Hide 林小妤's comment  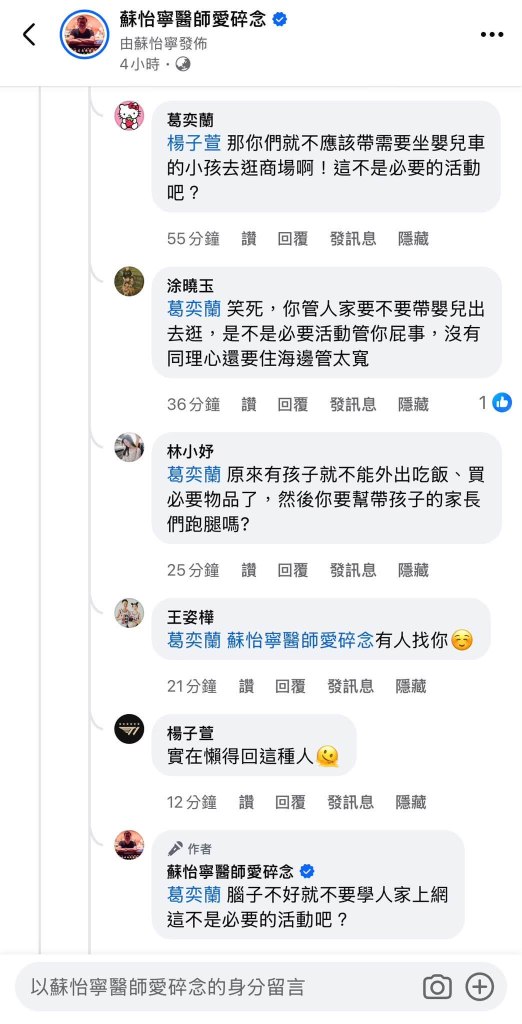point(414,570)
